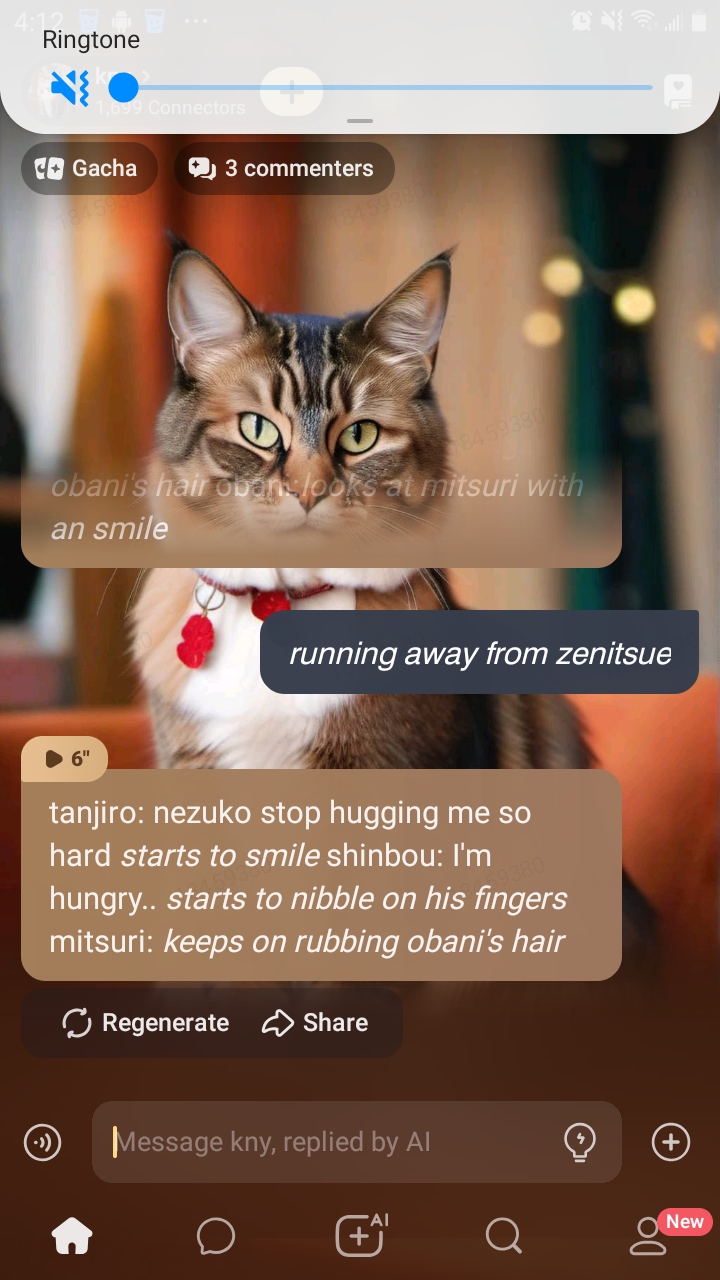
Task: Open the plus attachments menu
Action: point(670,1141)
